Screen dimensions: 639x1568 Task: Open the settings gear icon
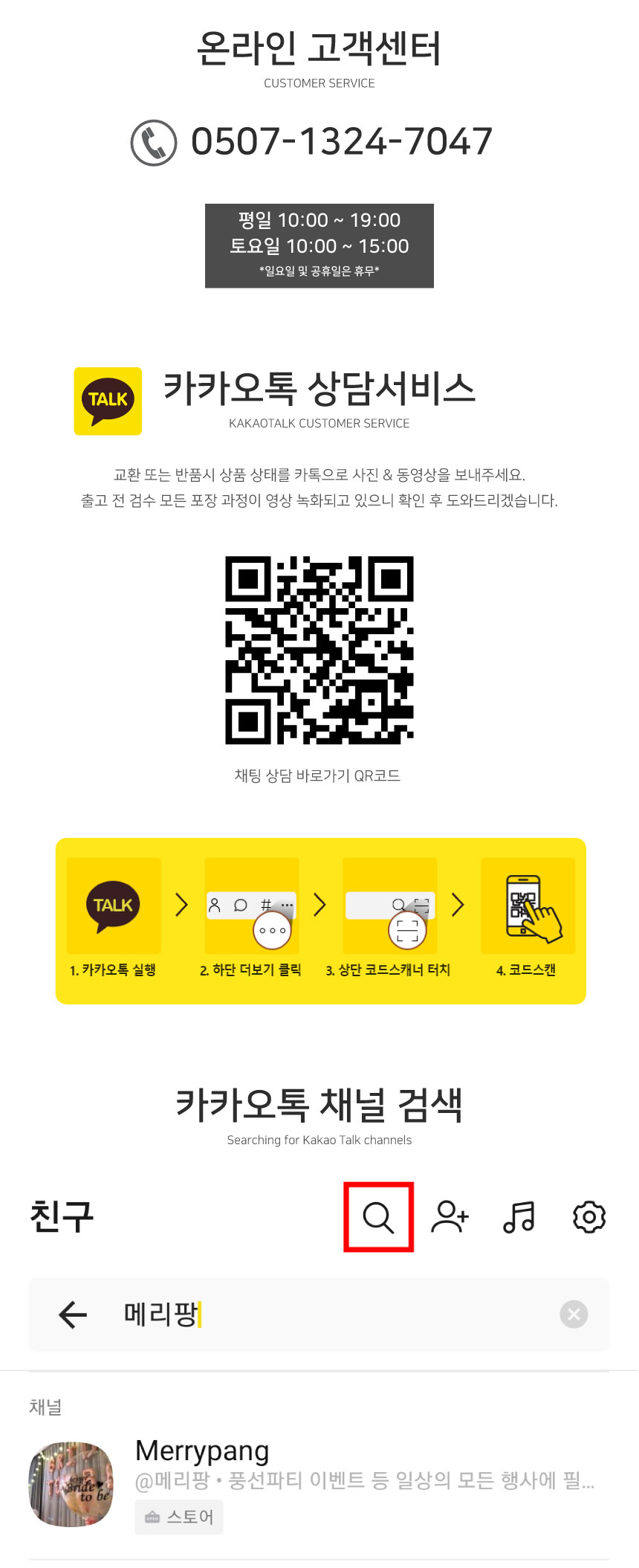pyautogui.click(x=588, y=1217)
